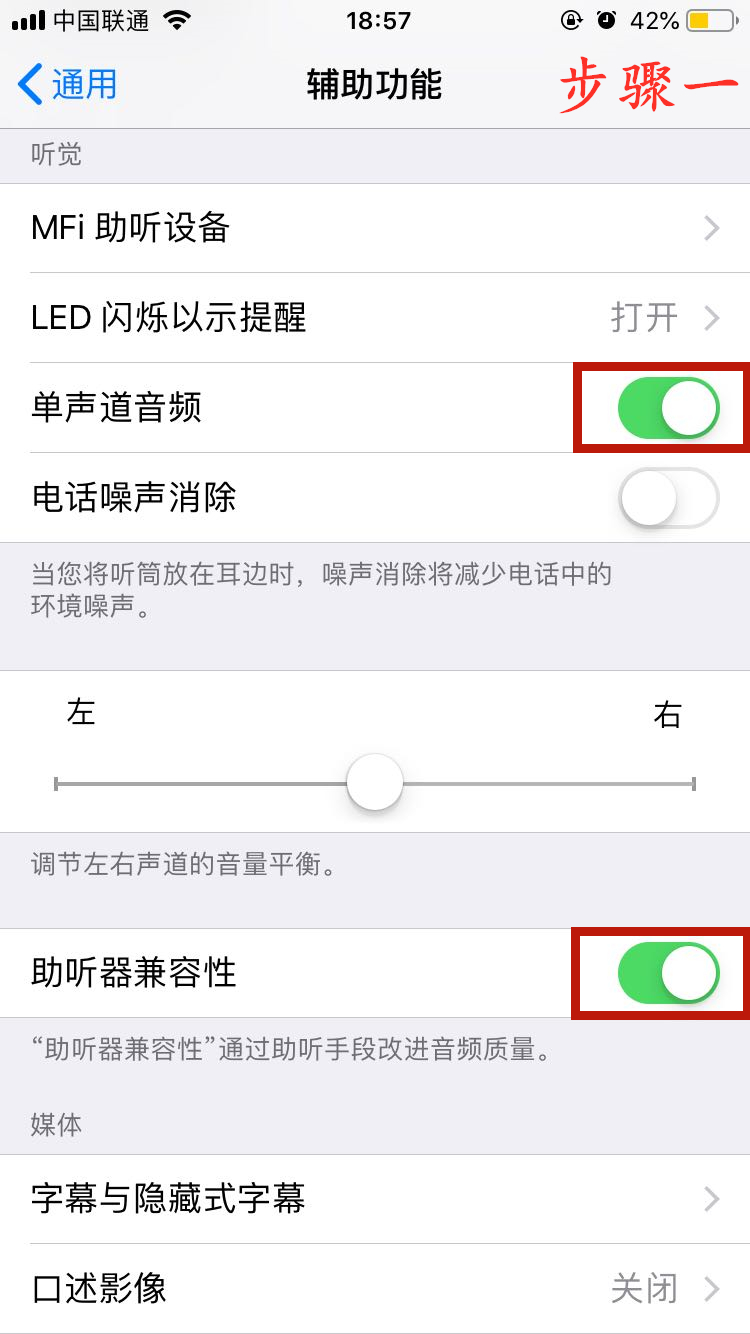Center the left-right audio balance slider

(374, 781)
